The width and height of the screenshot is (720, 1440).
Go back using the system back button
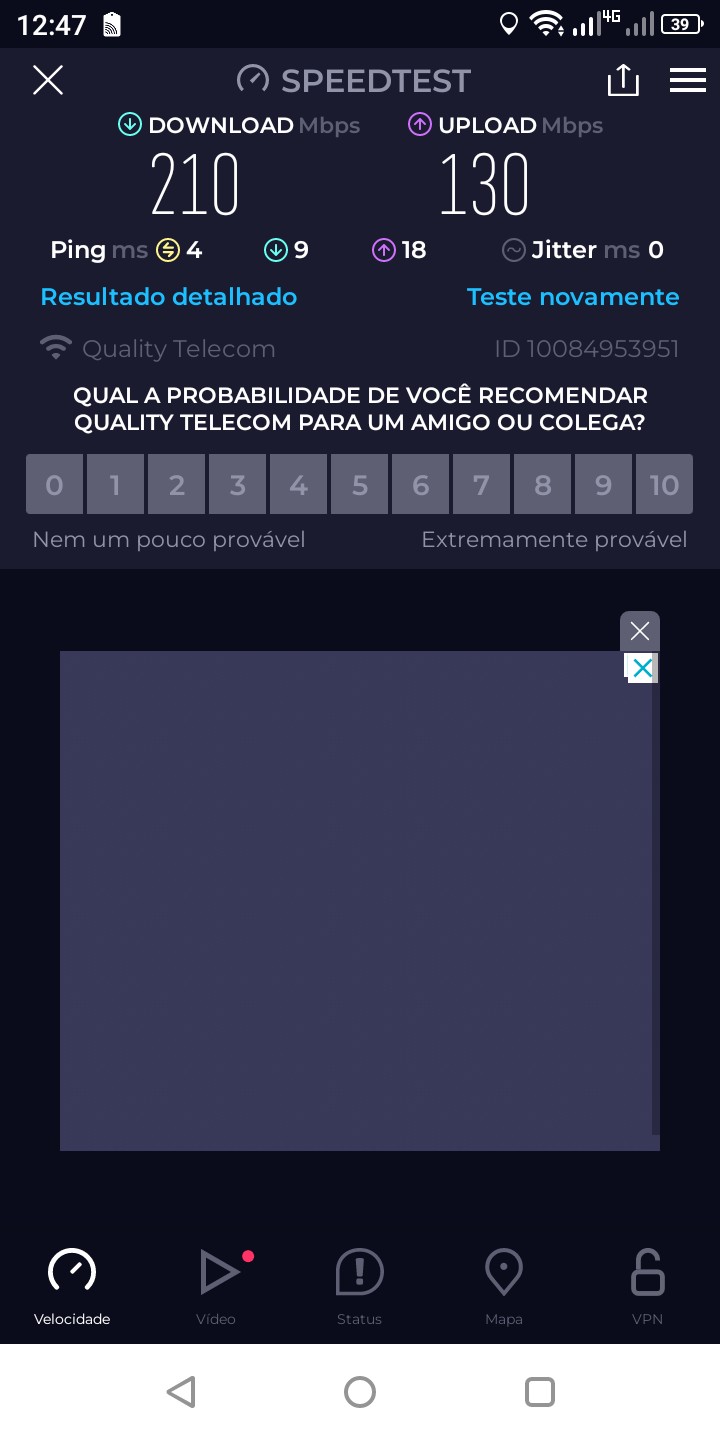click(181, 1392)
